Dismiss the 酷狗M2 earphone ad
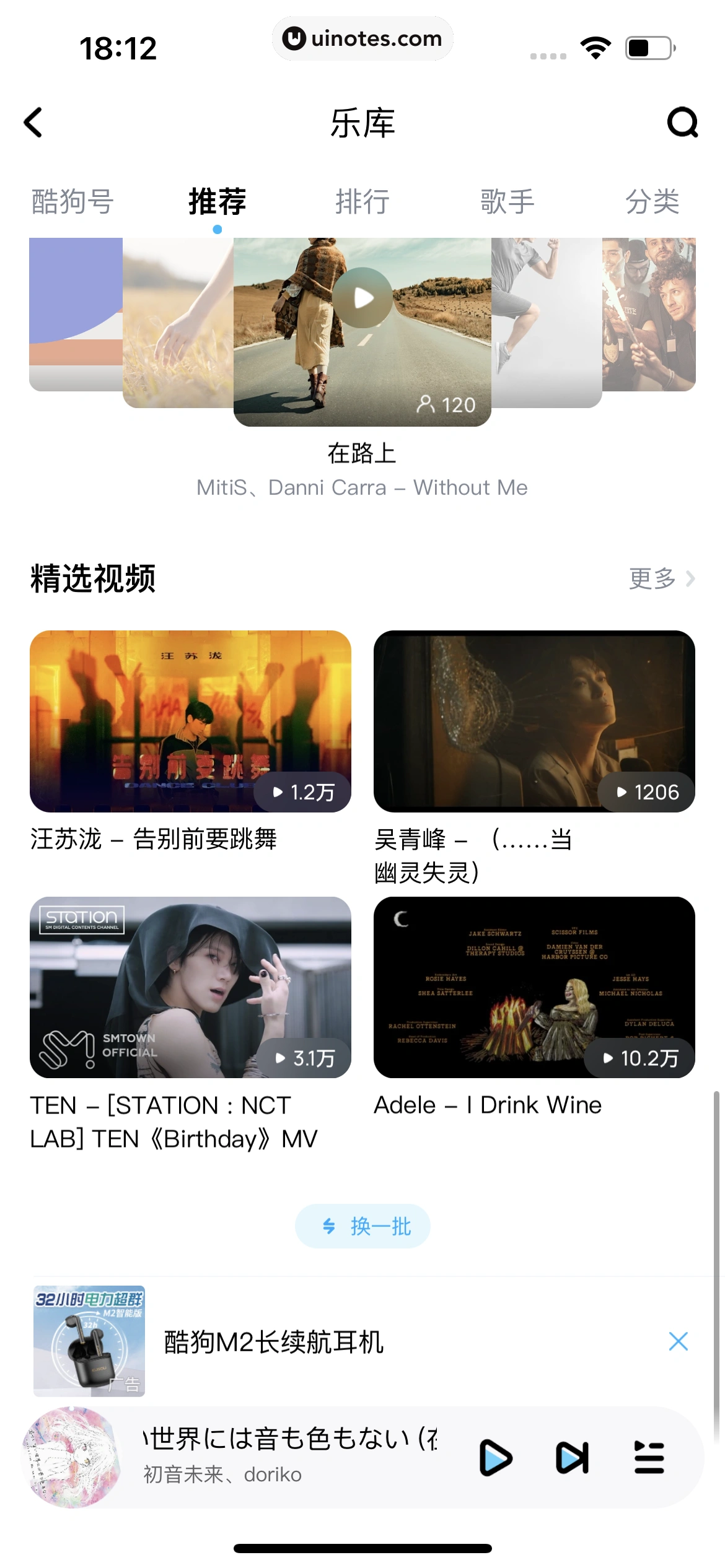 pos(679,1341)
